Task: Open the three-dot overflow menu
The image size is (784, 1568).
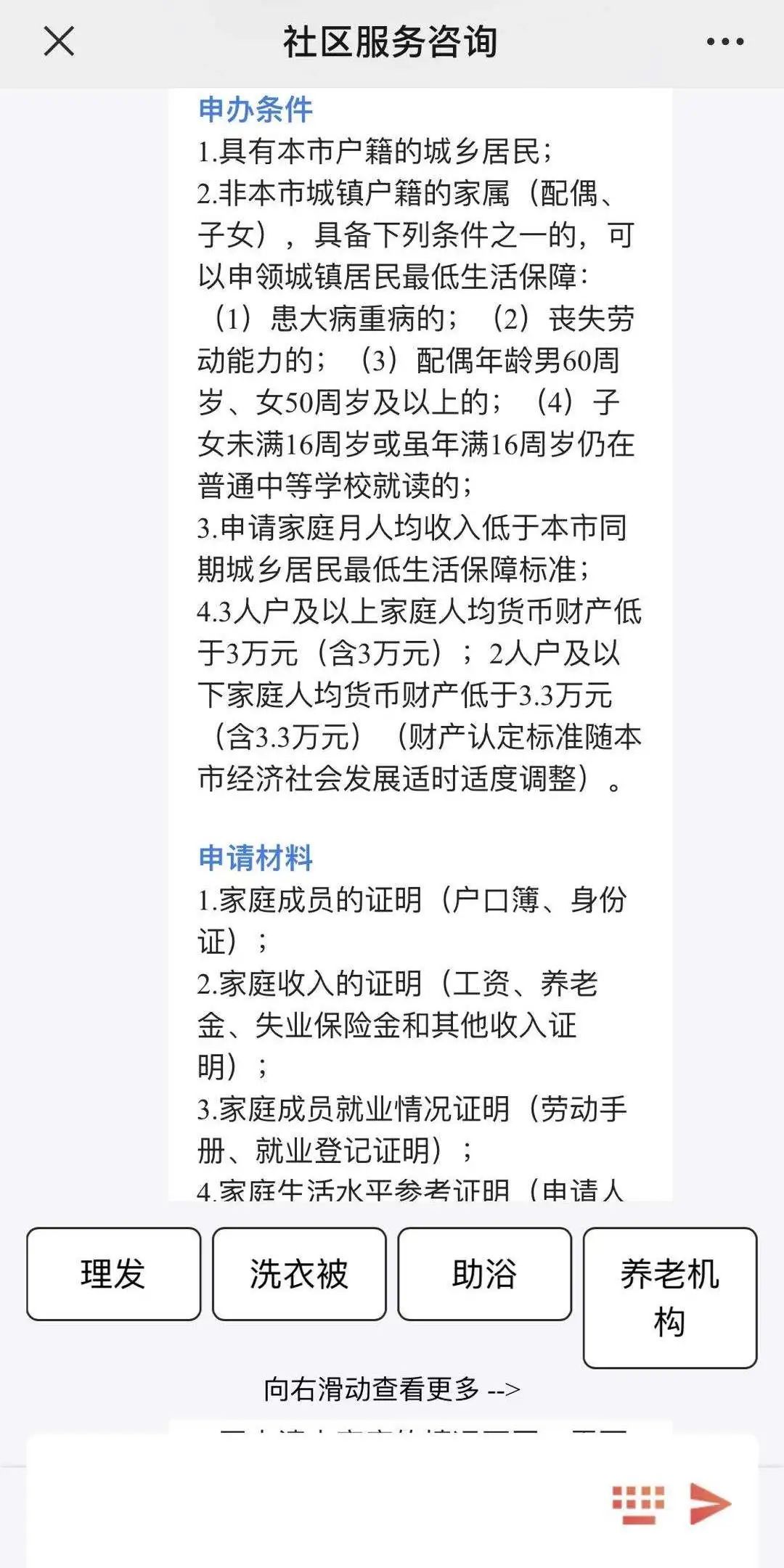Action: [x=725, y=41]
